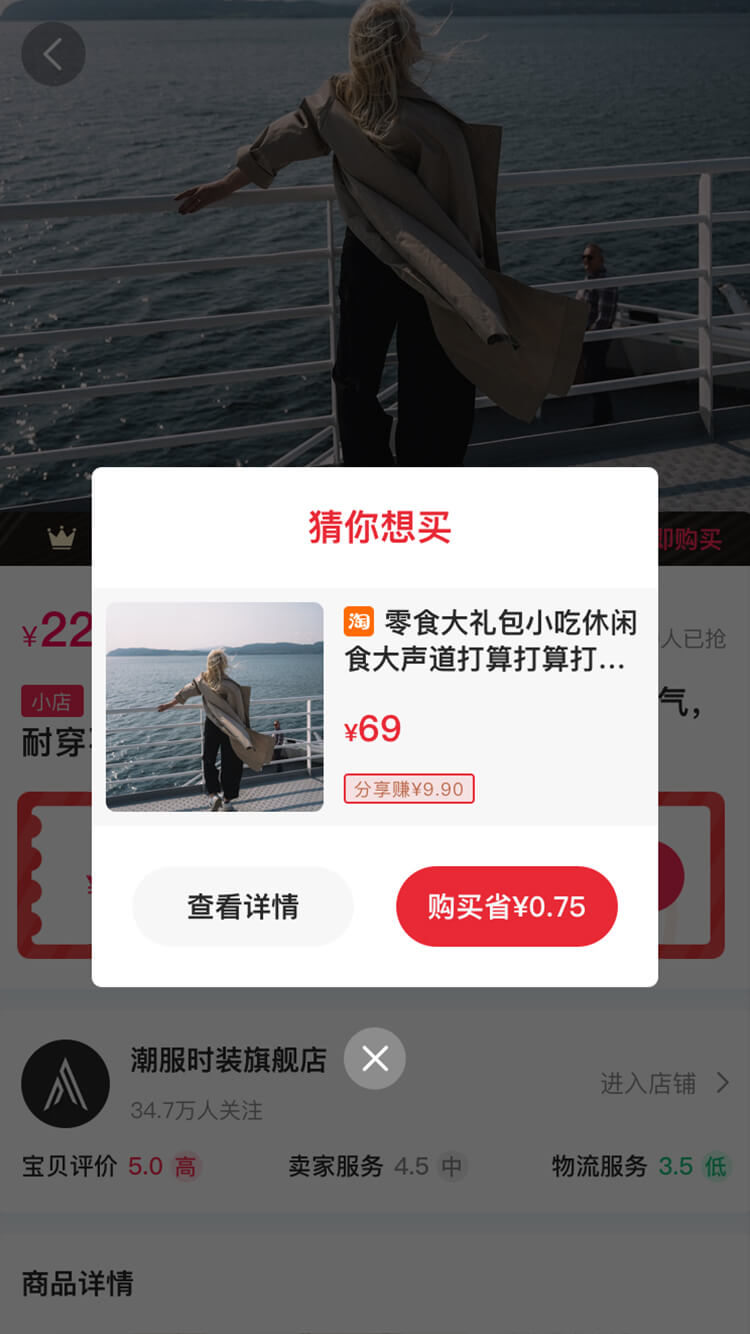Click the crown icon in the bottom bar
Viewport: 750px width, 1334px height.
coord(62,538)
